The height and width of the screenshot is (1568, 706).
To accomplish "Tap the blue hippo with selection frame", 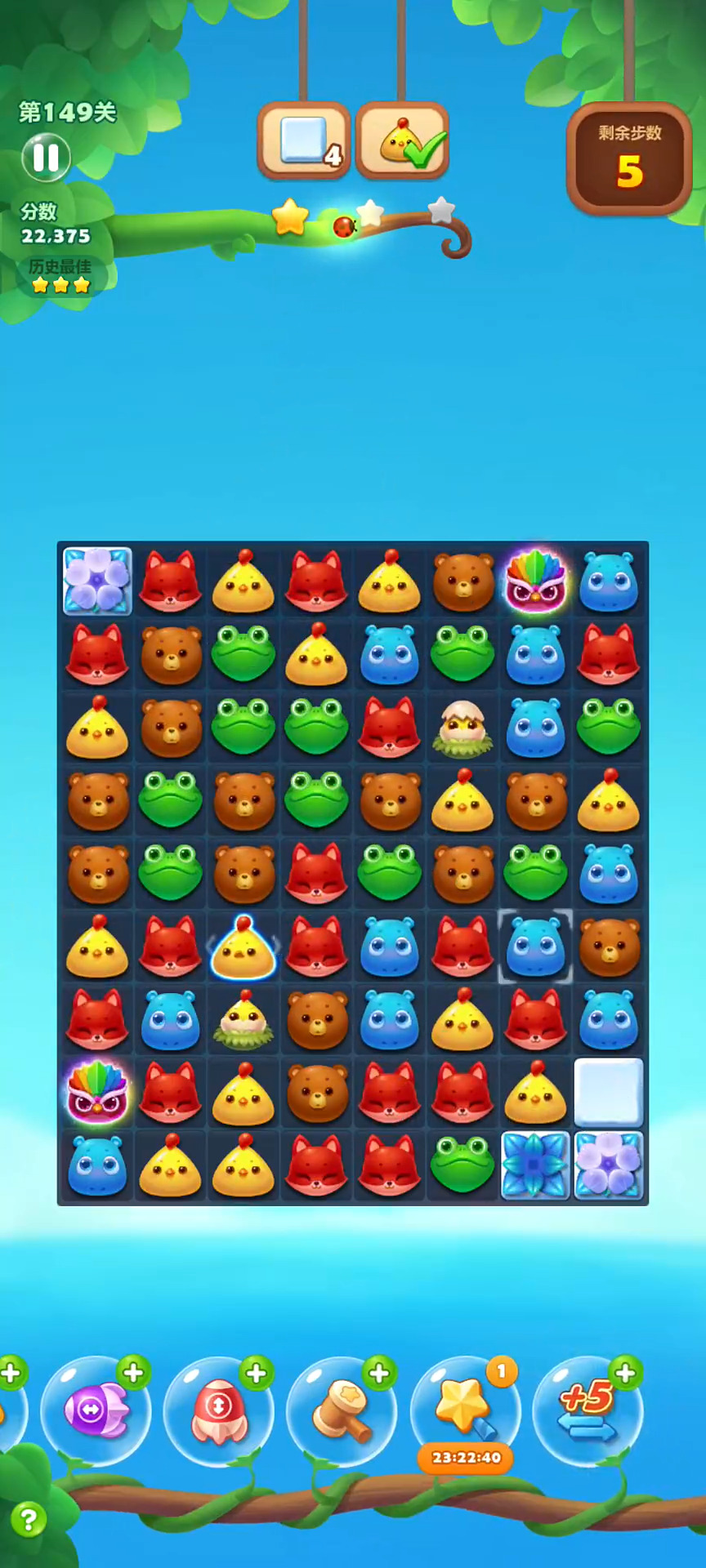I will 535,947.
